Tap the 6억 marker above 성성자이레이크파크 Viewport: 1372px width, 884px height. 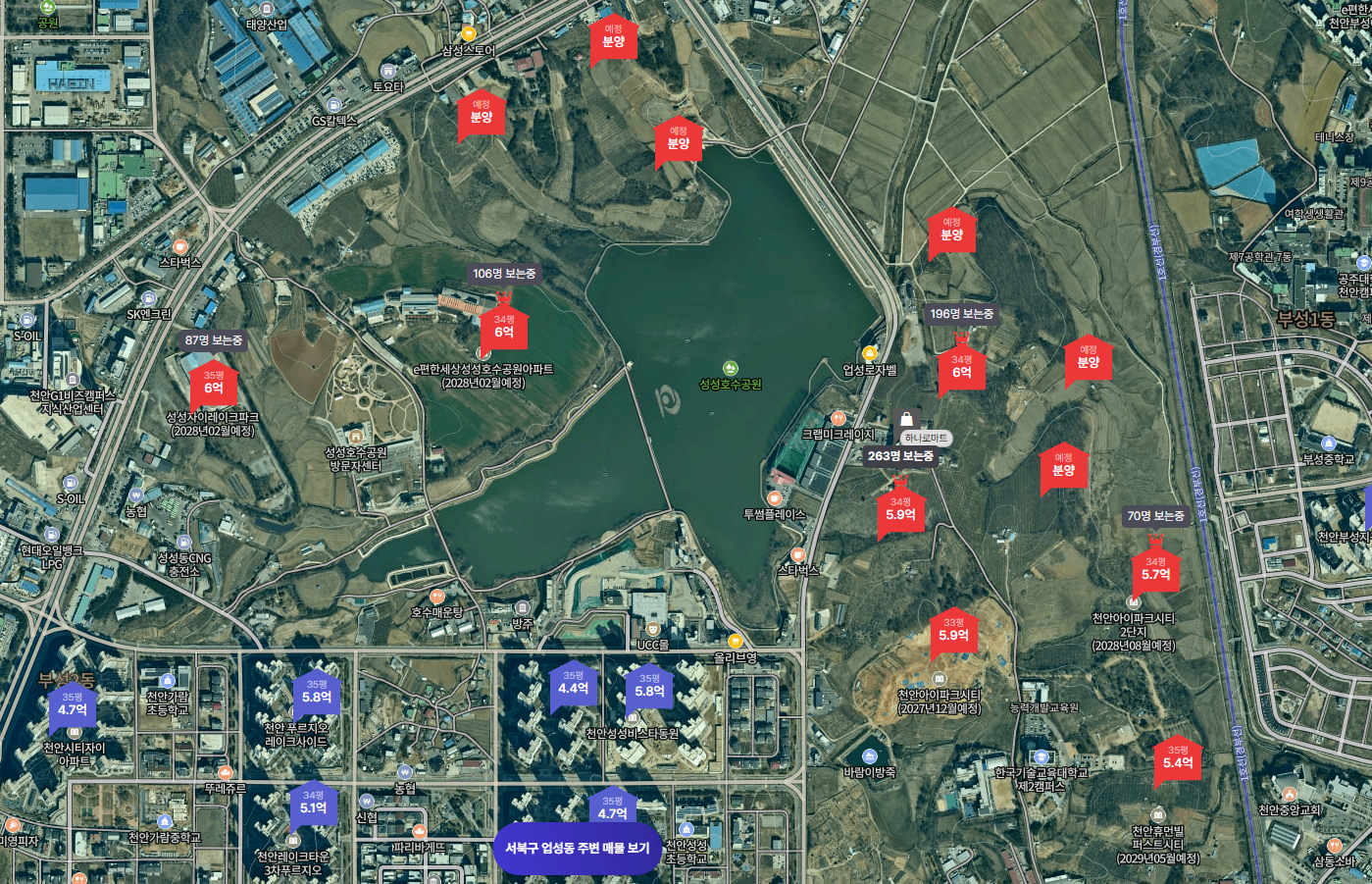[x=214, y=384]
